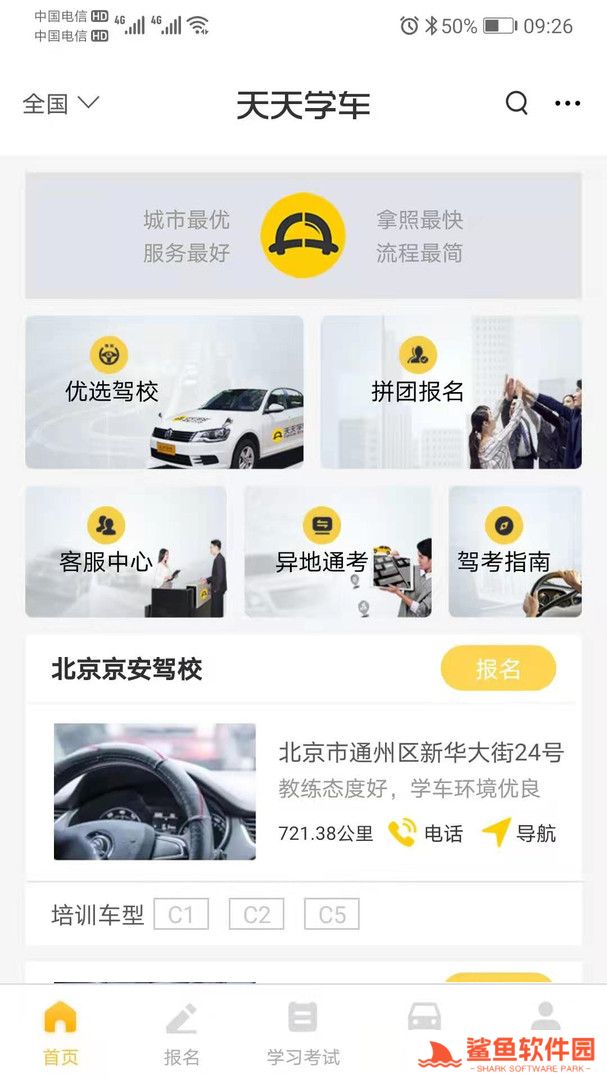This screenshot has height=1080, width=607.
Task: Select the C2 training car type
Action: [x=256, y=914]
